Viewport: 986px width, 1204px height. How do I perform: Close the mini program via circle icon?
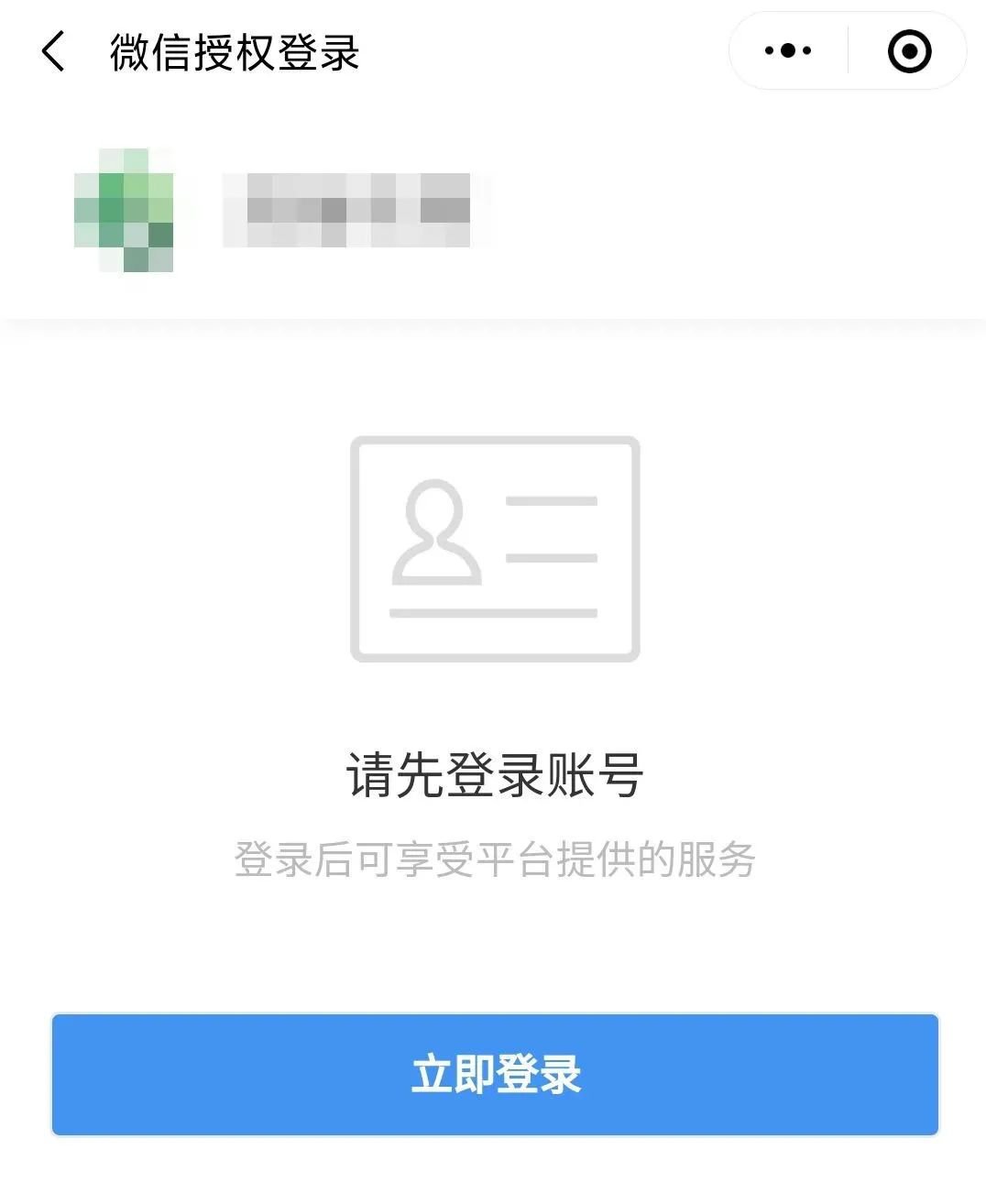point(909,51)
